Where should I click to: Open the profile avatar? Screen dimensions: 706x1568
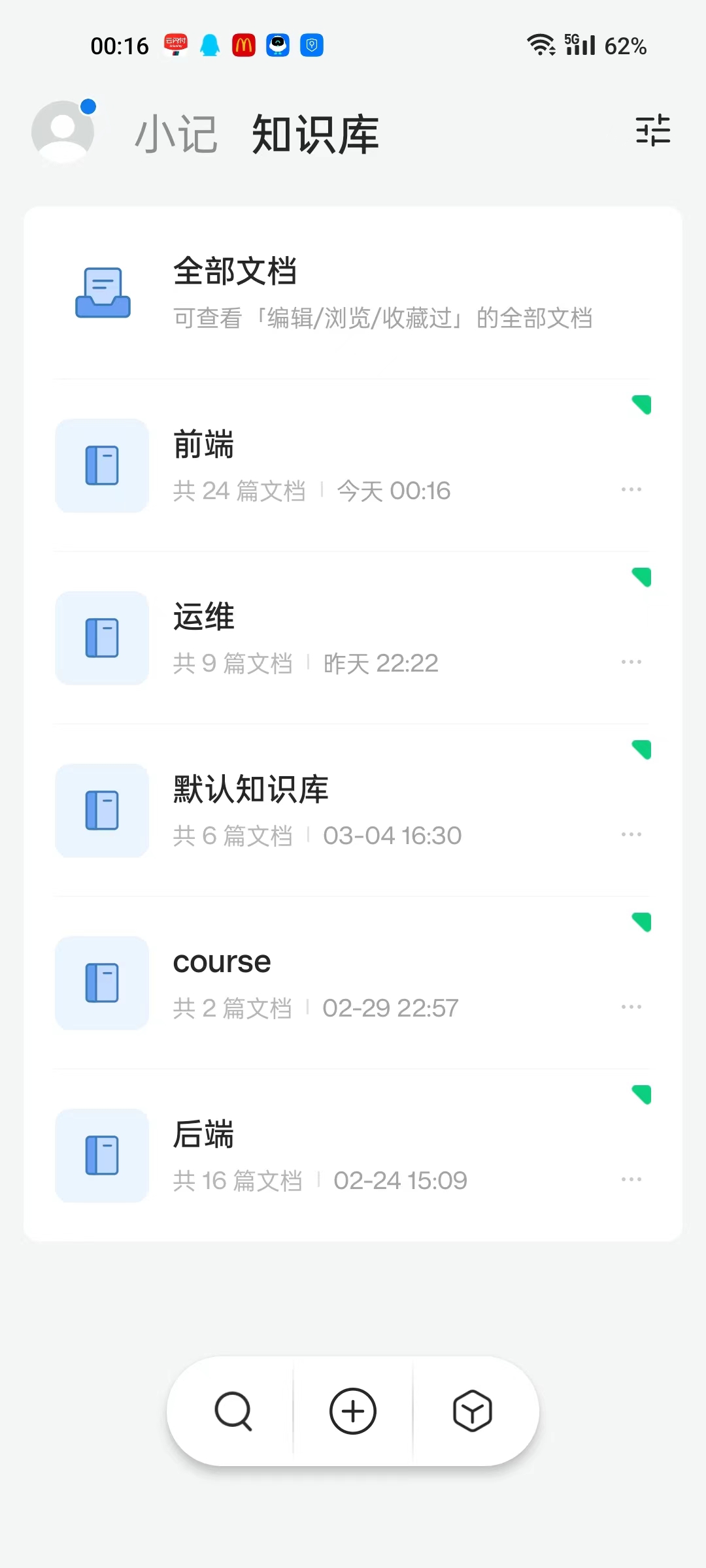[x=63, y=132]
